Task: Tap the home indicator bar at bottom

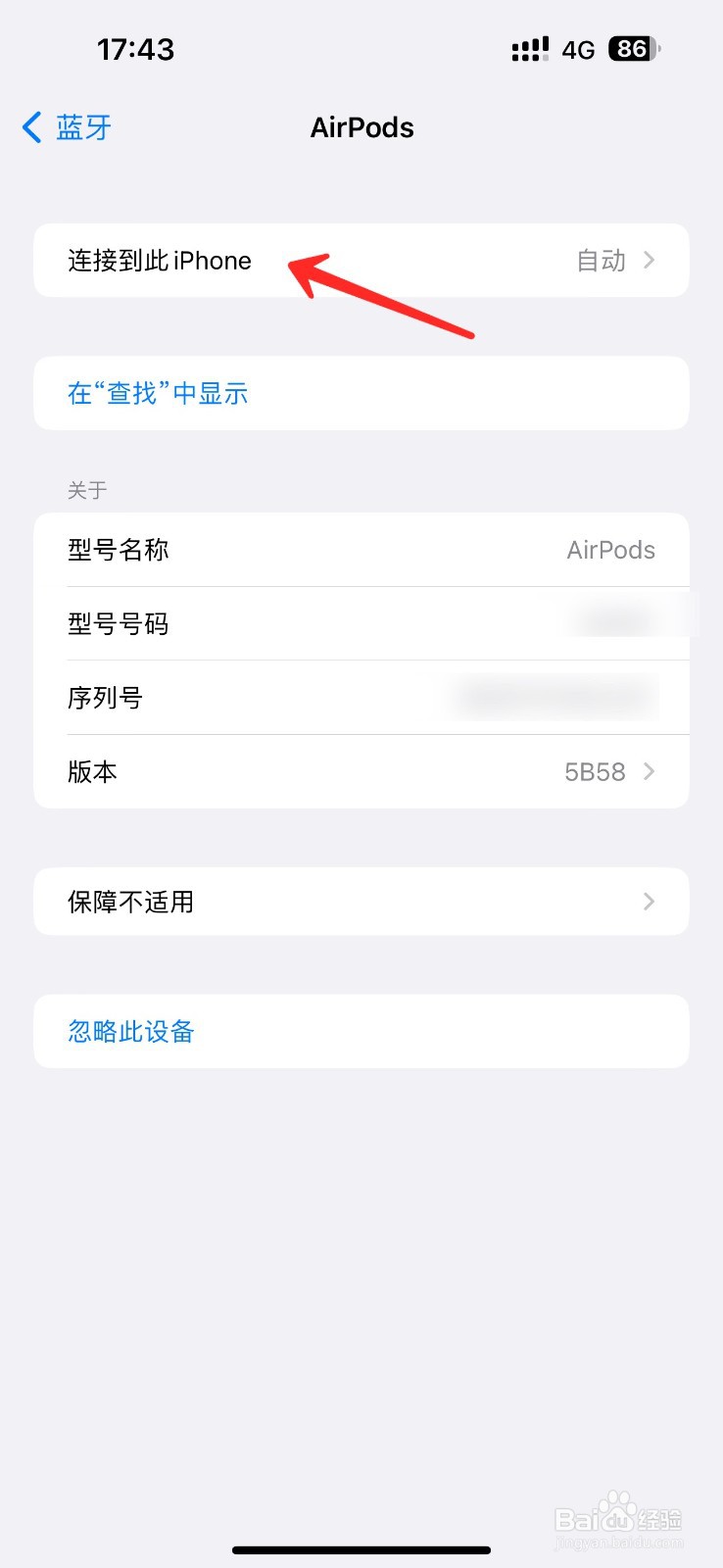Action: [x=361, y=1551]
